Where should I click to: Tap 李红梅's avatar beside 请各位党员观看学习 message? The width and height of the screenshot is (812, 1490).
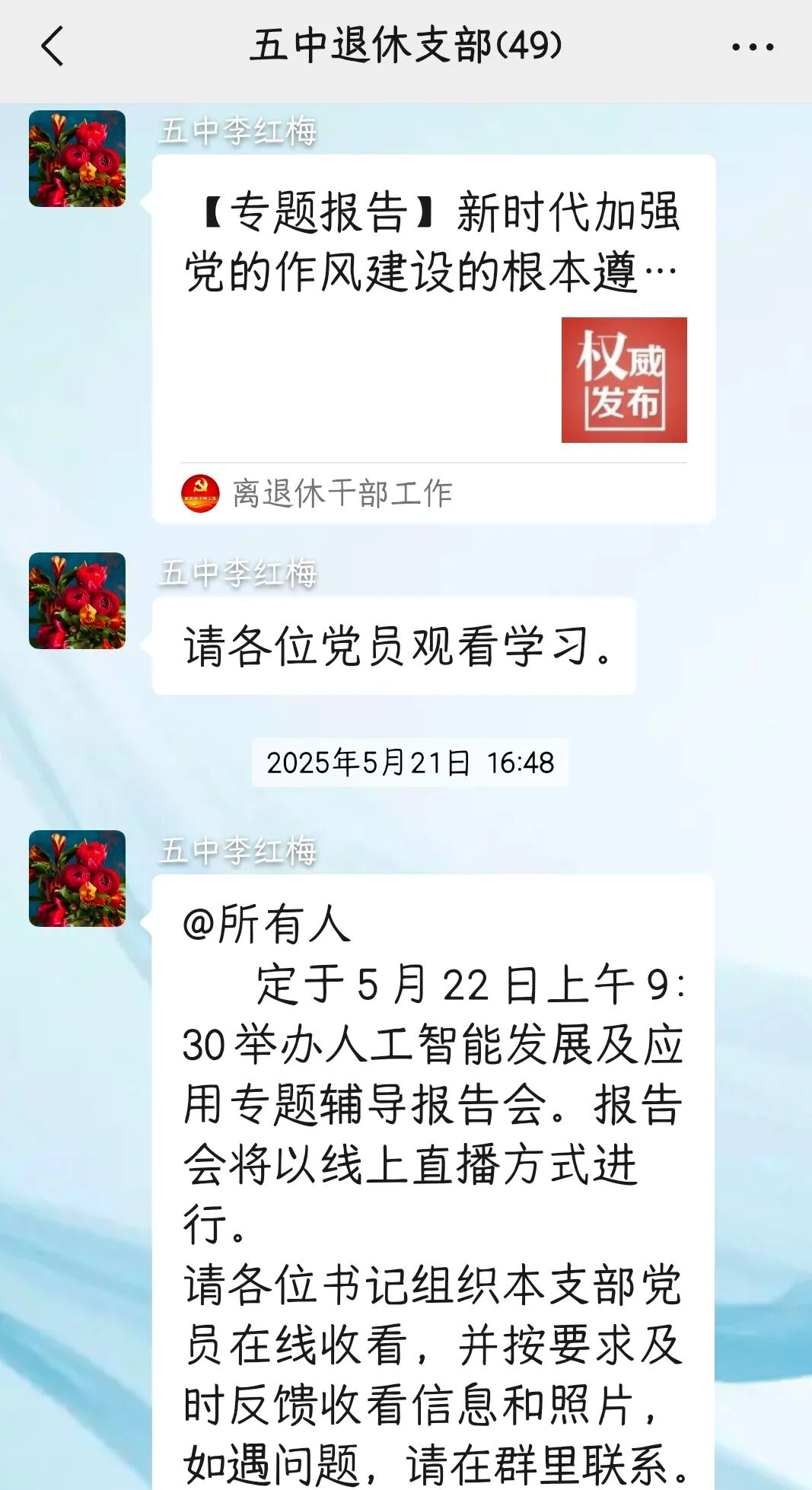tap(77, 600)
